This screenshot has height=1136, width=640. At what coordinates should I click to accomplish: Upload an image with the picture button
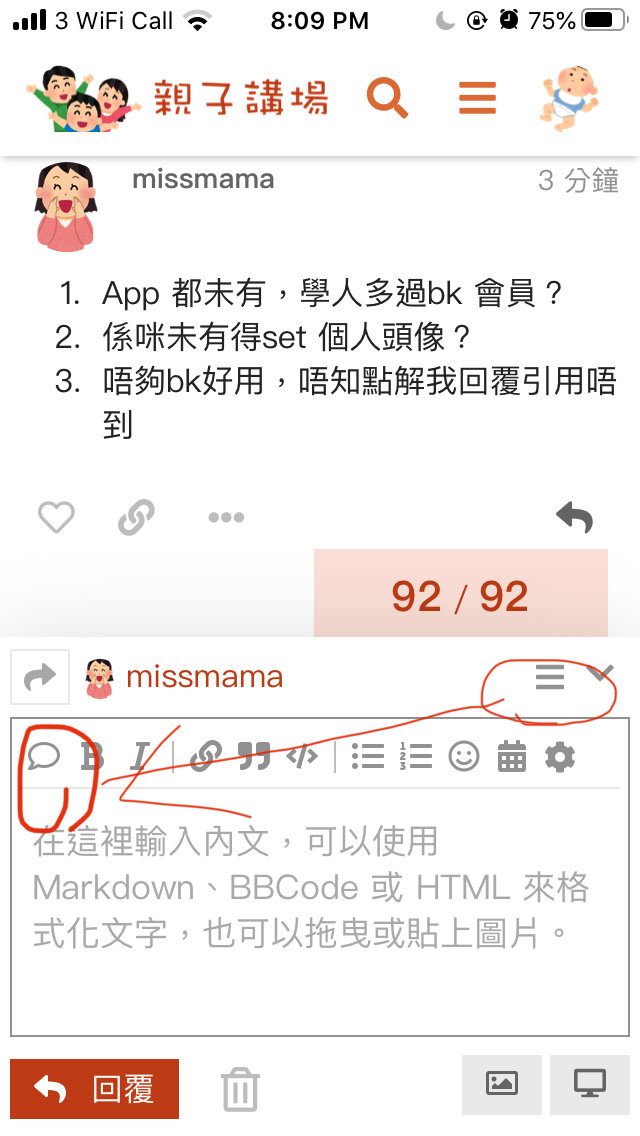coord(502,1085)
